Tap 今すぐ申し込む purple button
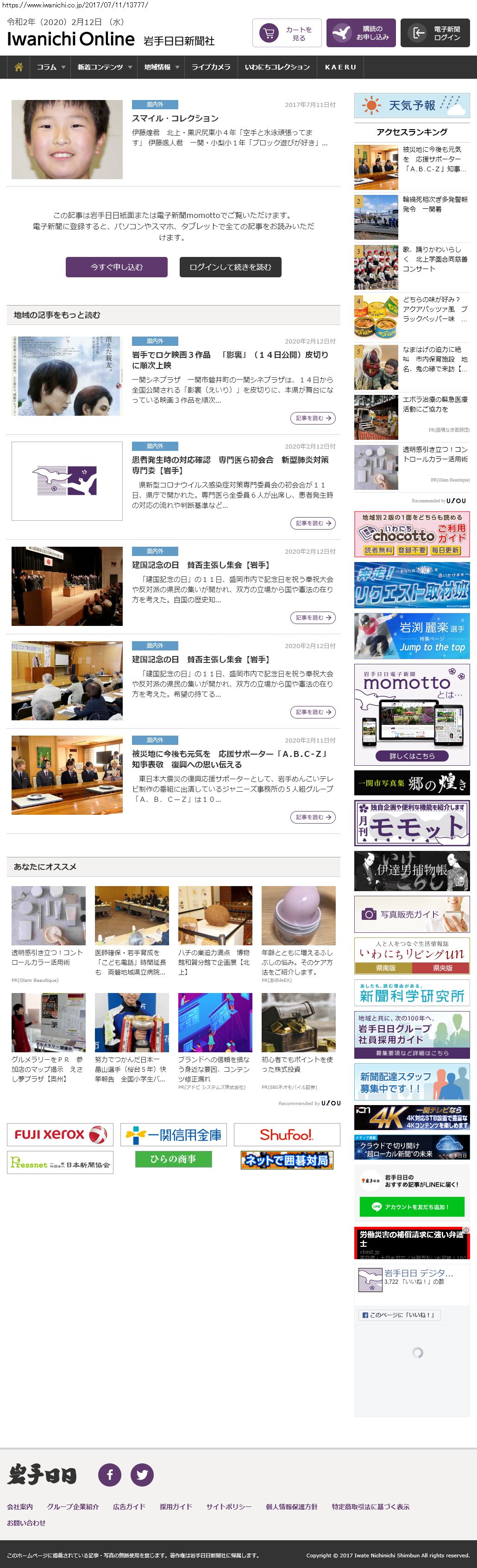This screenshot has width=477, height=1568. pos(116,267)
